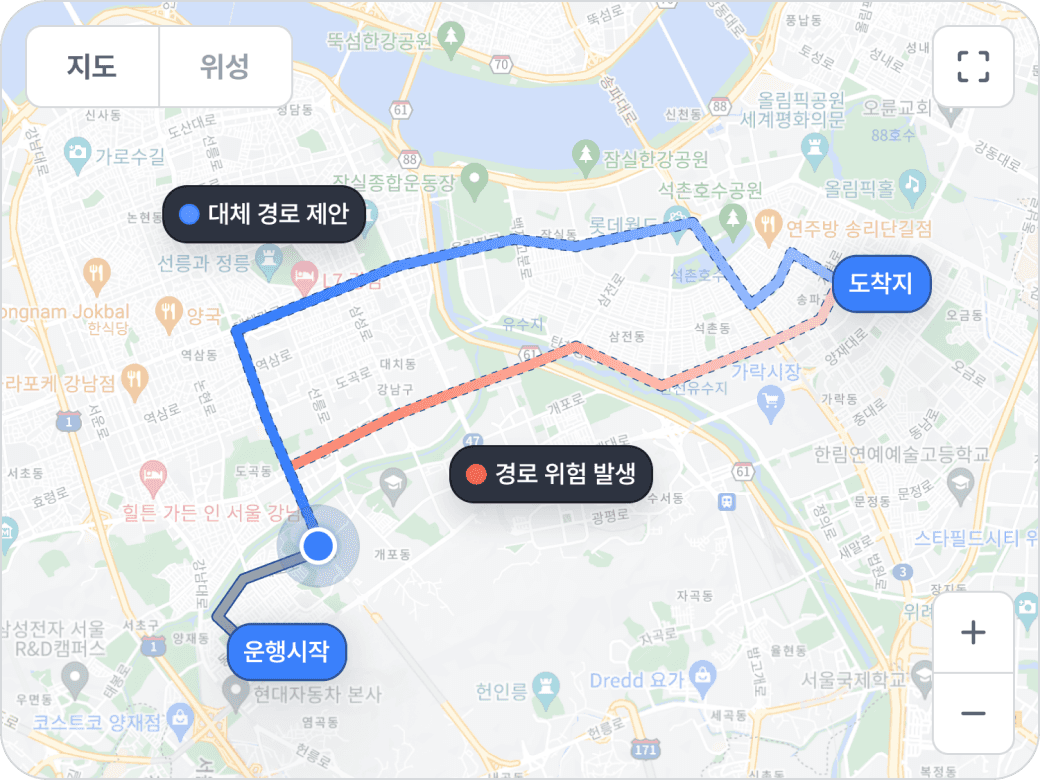Select the 지도 map view
Screen dimensions: 1040x780
(x=92, y=67)
